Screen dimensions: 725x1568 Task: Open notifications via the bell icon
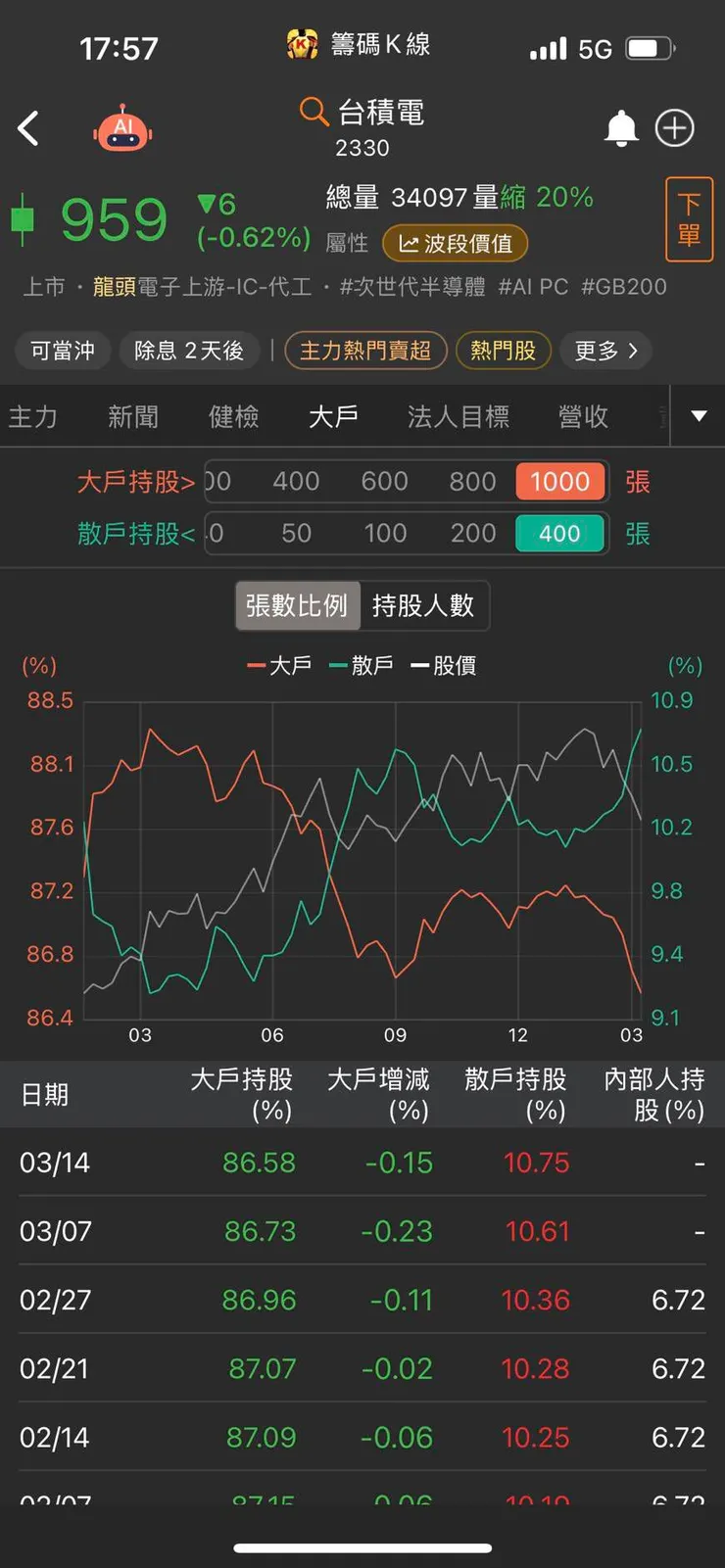(x=620, y=127)
